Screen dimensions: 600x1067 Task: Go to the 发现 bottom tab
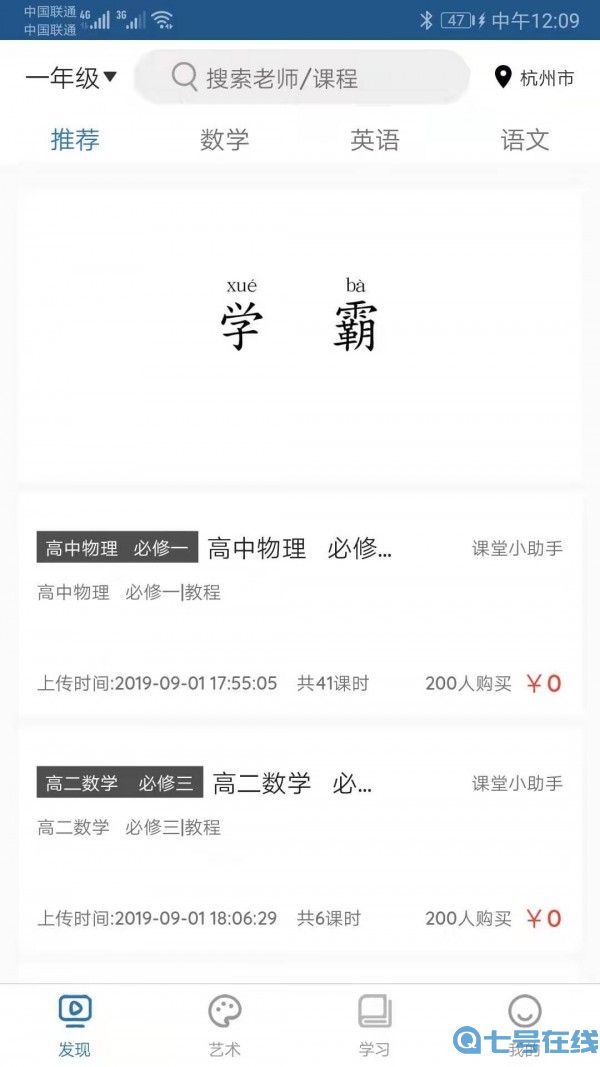pos(75,1025)
